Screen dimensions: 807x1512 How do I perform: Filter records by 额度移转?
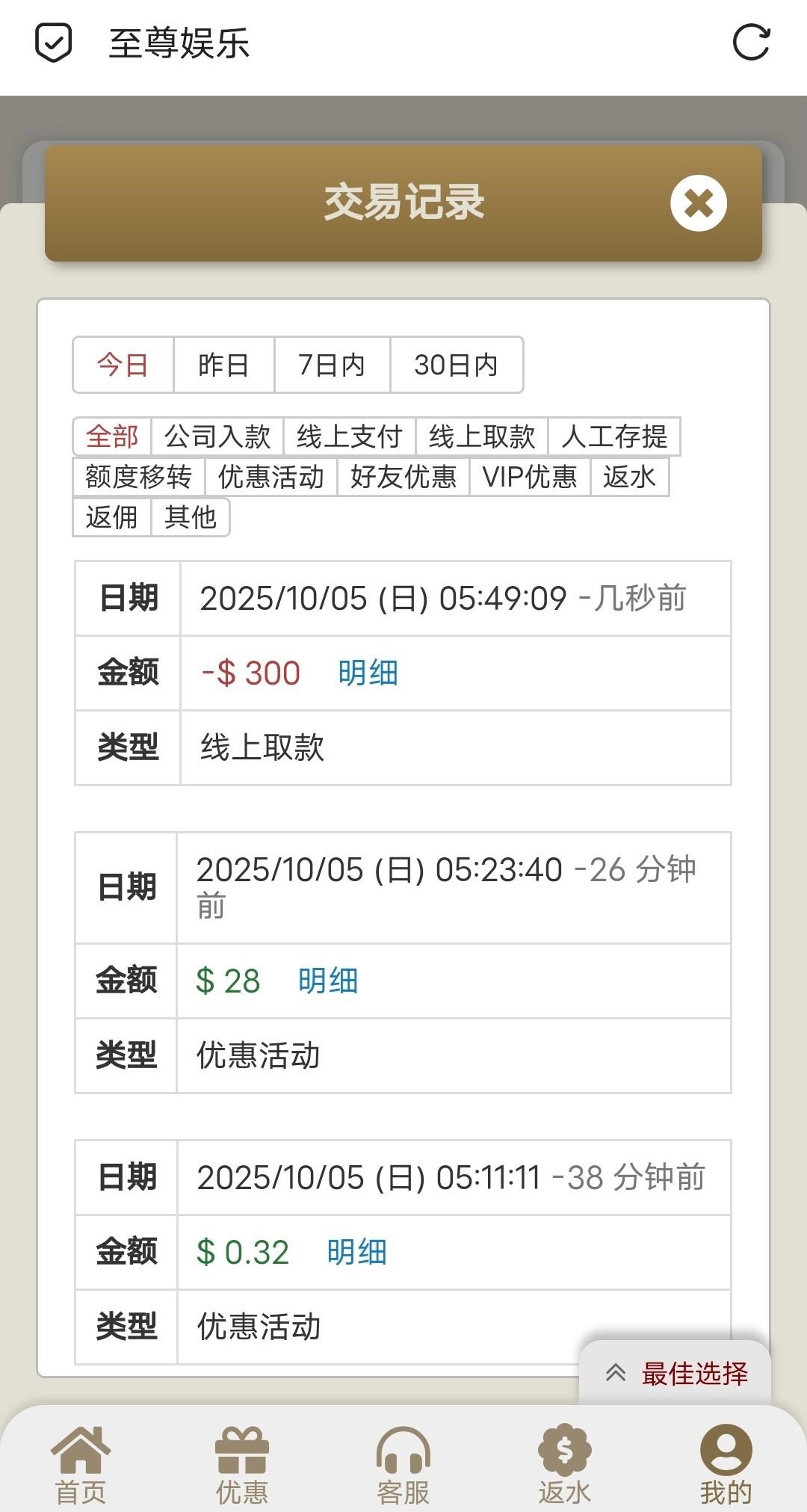(139, 477)
